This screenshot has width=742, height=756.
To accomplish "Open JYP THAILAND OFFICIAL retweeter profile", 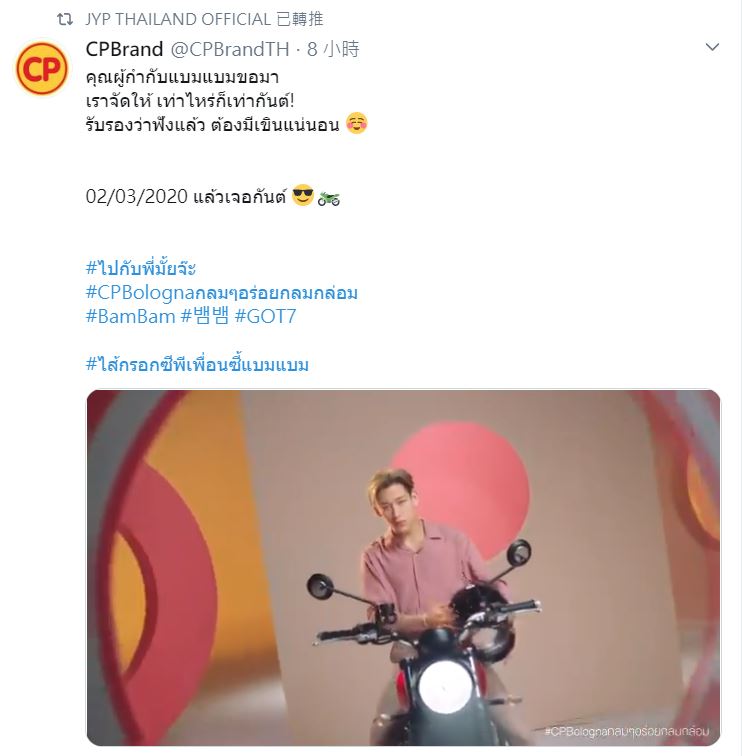I will click(178, 19).
